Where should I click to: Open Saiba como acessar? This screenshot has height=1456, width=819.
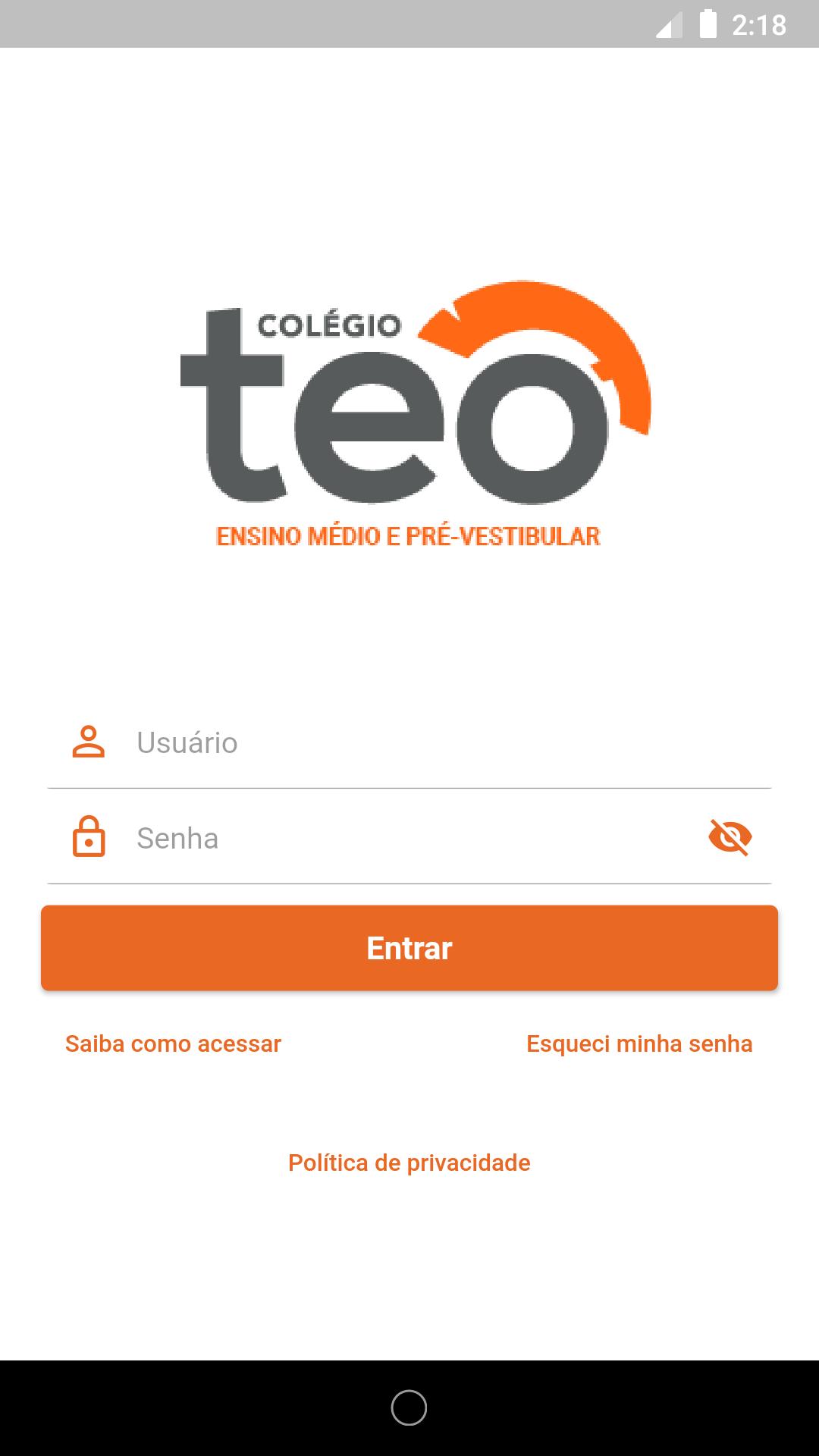[172, 1044]
